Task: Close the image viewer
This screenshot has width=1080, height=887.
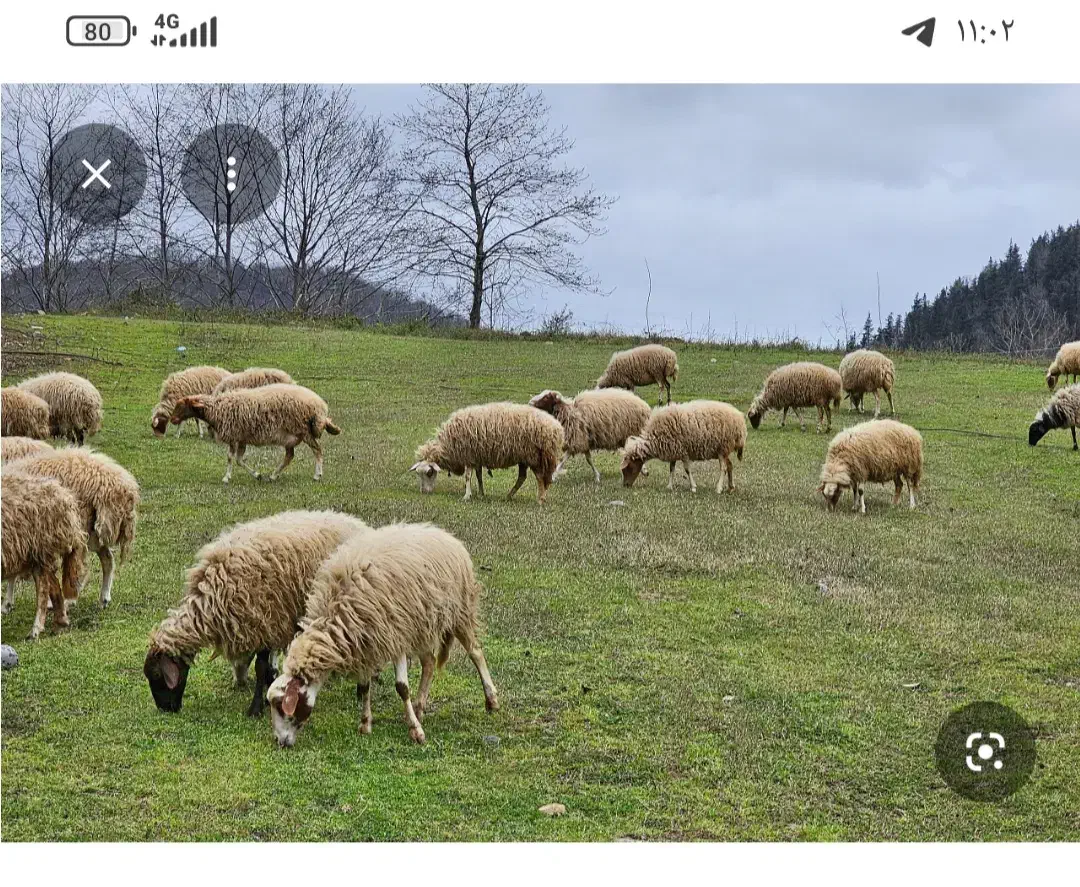Action: coord(97,174)
